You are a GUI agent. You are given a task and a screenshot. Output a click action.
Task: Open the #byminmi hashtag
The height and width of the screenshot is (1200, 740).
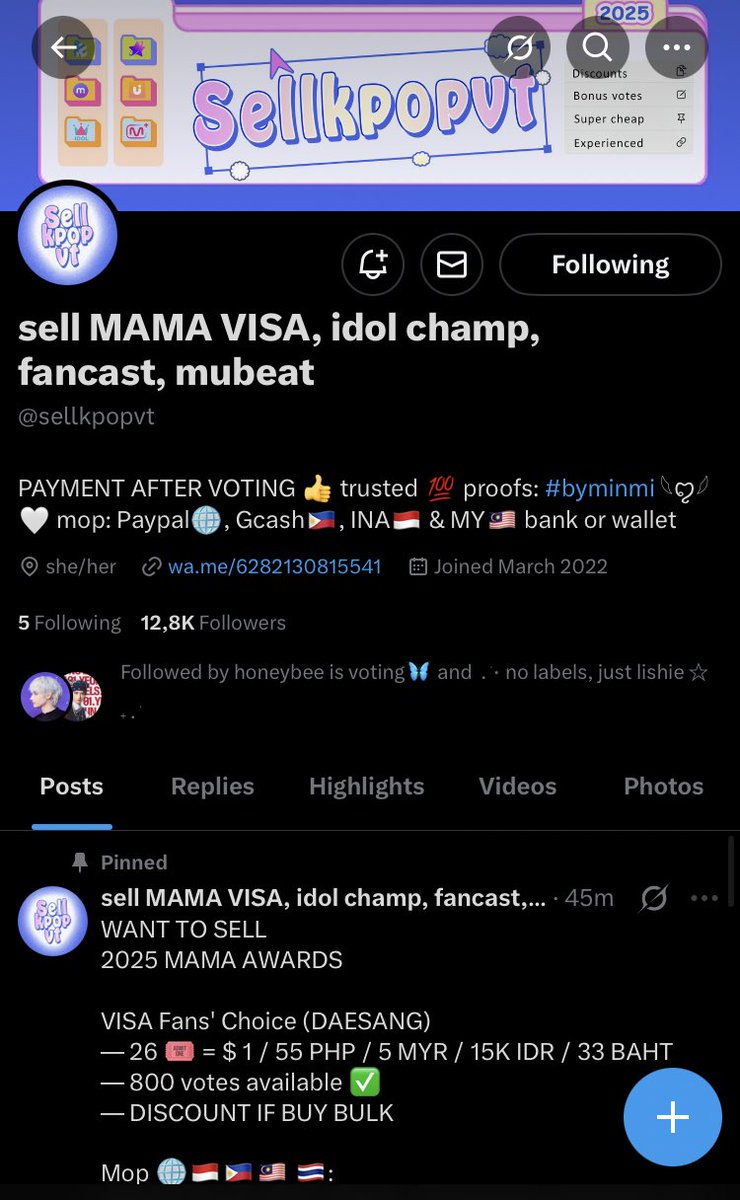[x=600, y=488]
